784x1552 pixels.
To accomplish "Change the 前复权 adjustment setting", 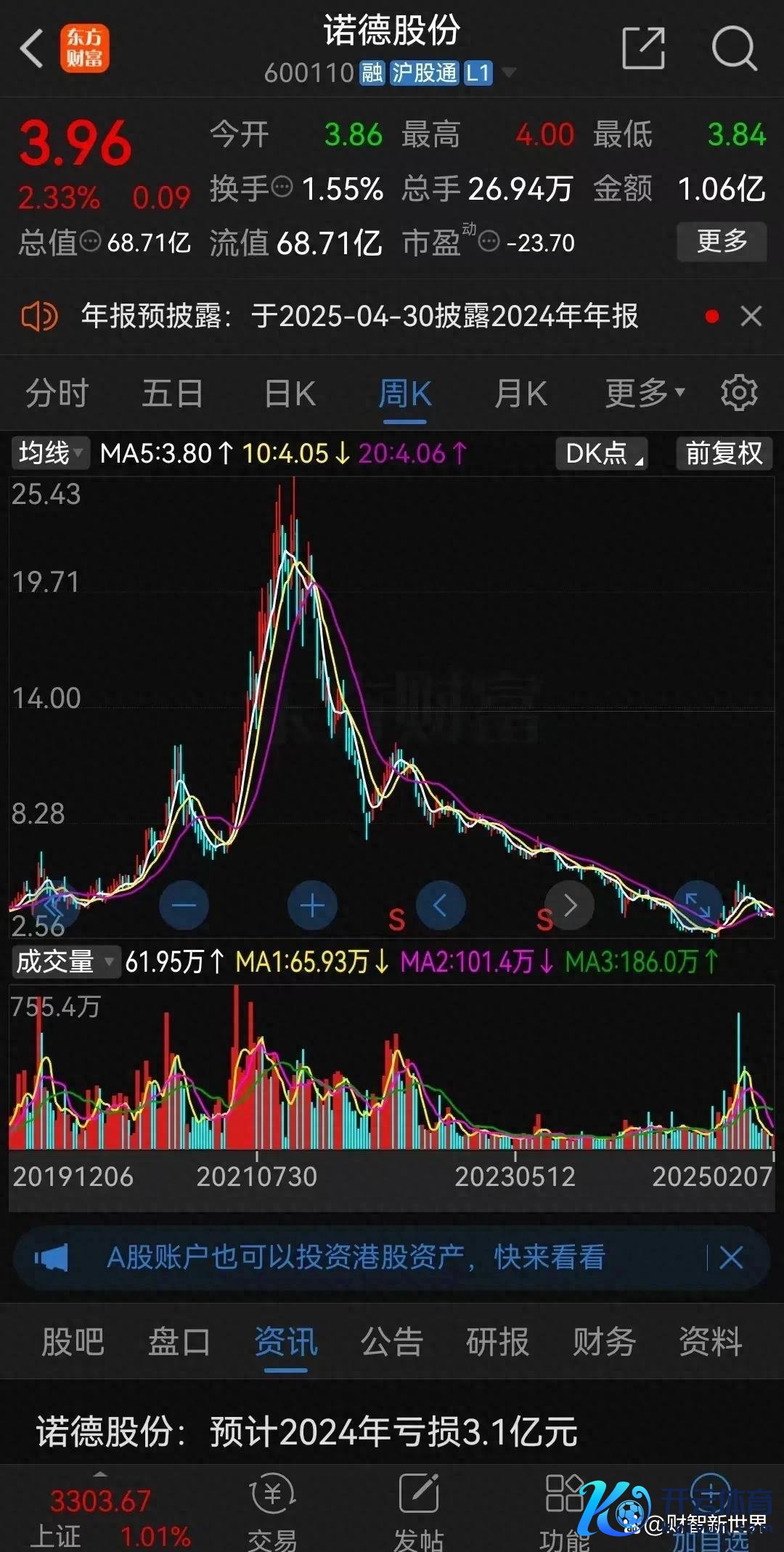I will pyautogui.click(x=723, y=453).
